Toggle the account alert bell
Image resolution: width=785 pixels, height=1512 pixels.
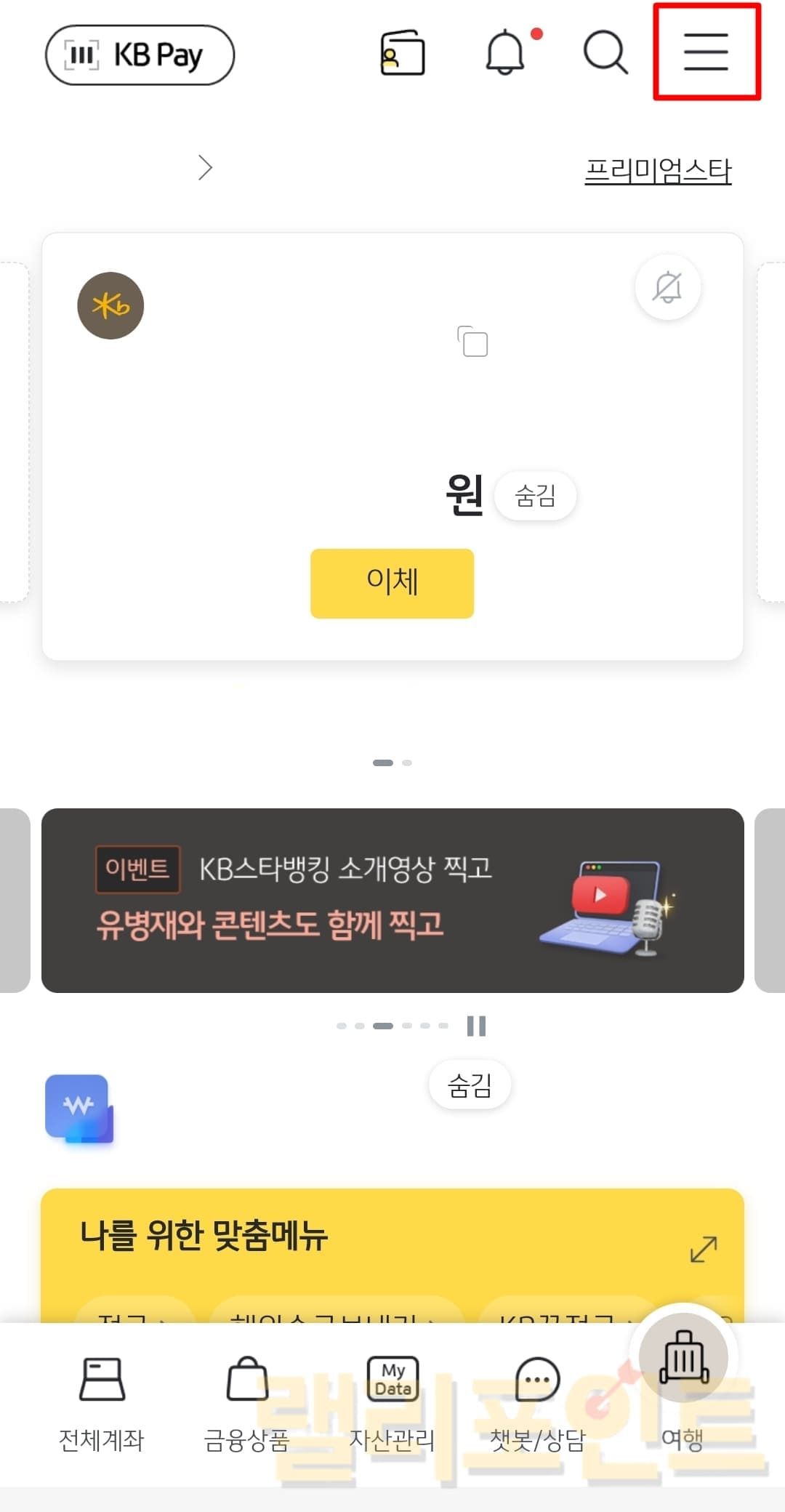click(x=667, y=287)
